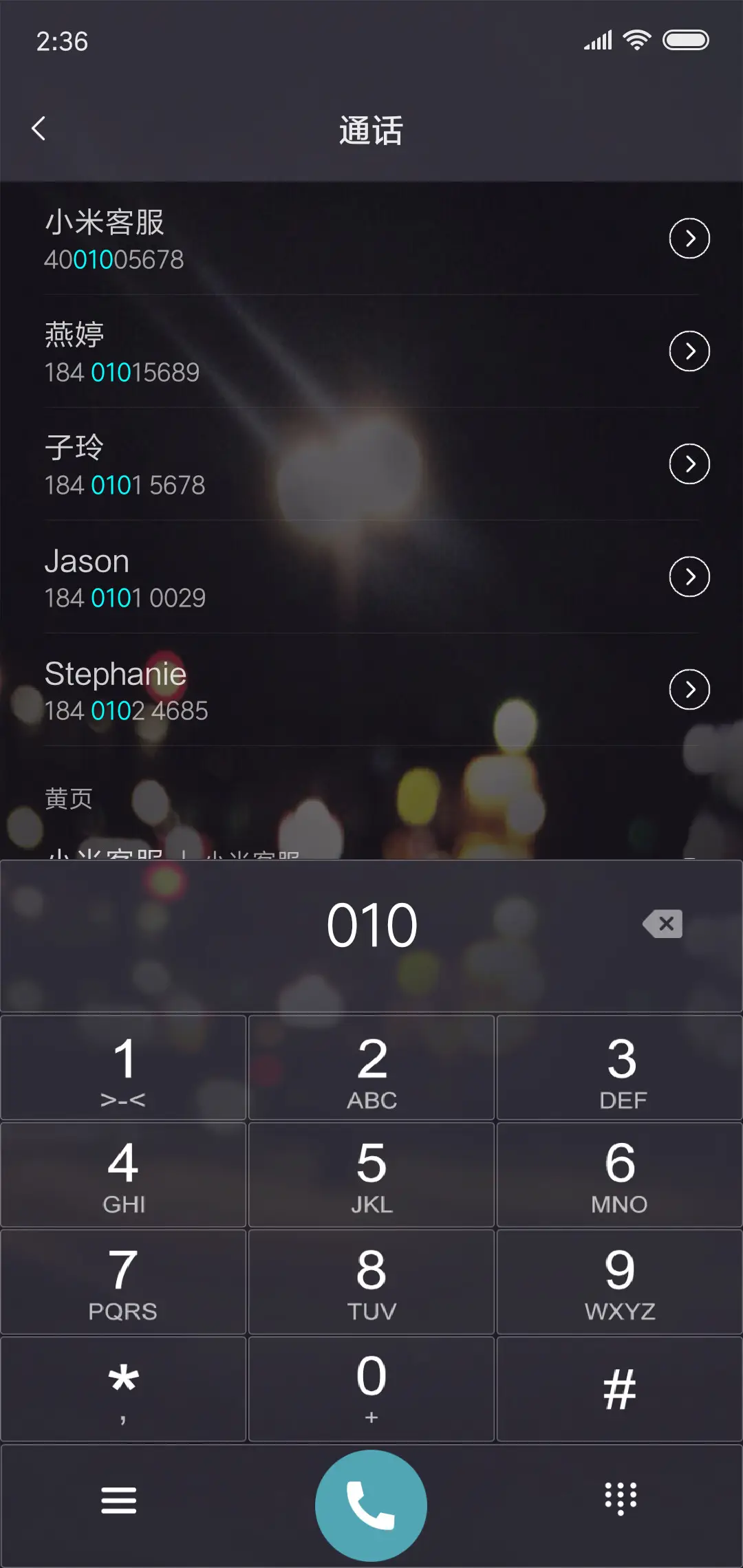The width and height of the screenshot is (743, 1568).
Task: Expand details for 小米客服 call entry
Action: 689,239
